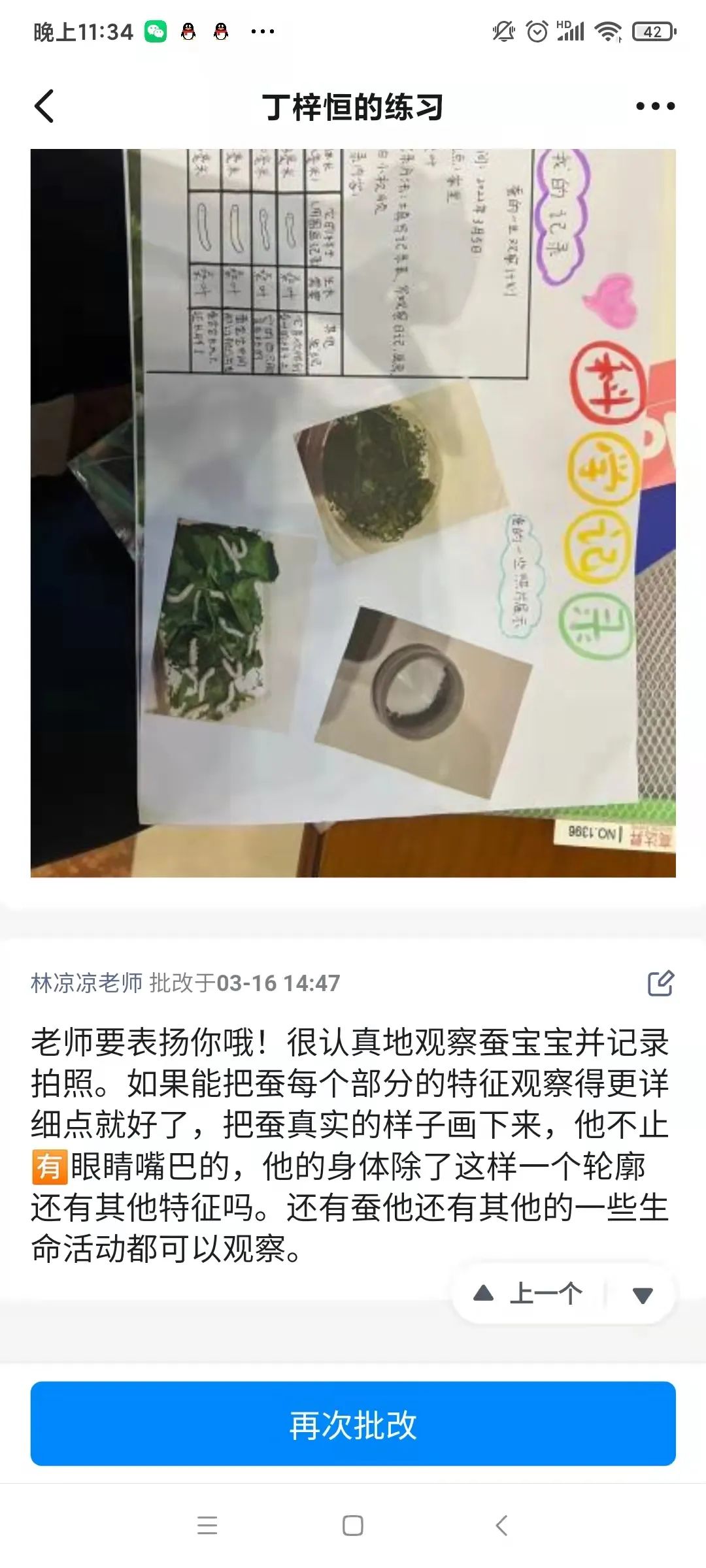Open system recent apps menu
The width and height of the screenshot is (706, 1568).
coord(207,1526)
